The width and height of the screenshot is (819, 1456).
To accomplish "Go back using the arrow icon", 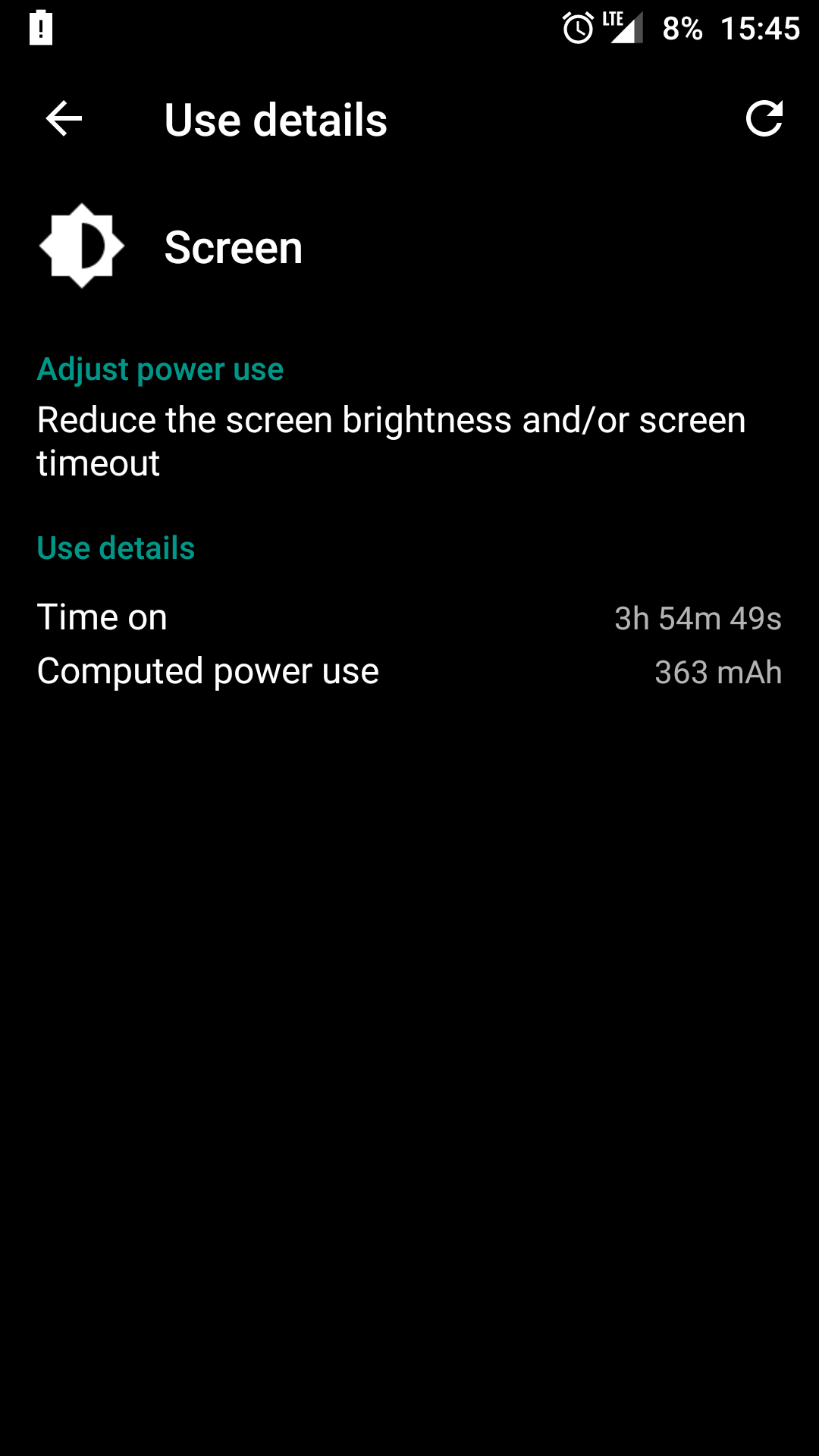I will point(64,119).
